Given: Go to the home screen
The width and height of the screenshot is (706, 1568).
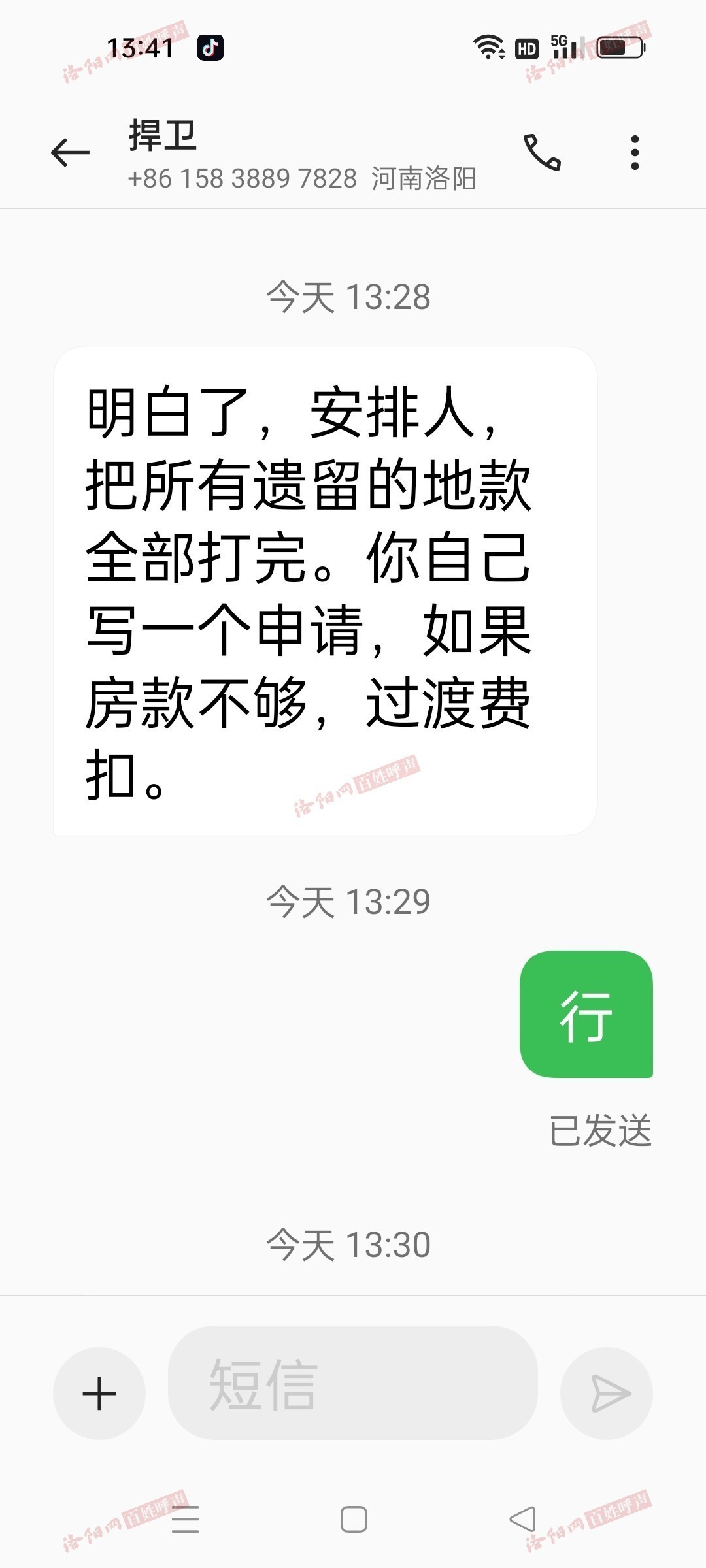Looking at the screenshot, I should (354, 1519).
